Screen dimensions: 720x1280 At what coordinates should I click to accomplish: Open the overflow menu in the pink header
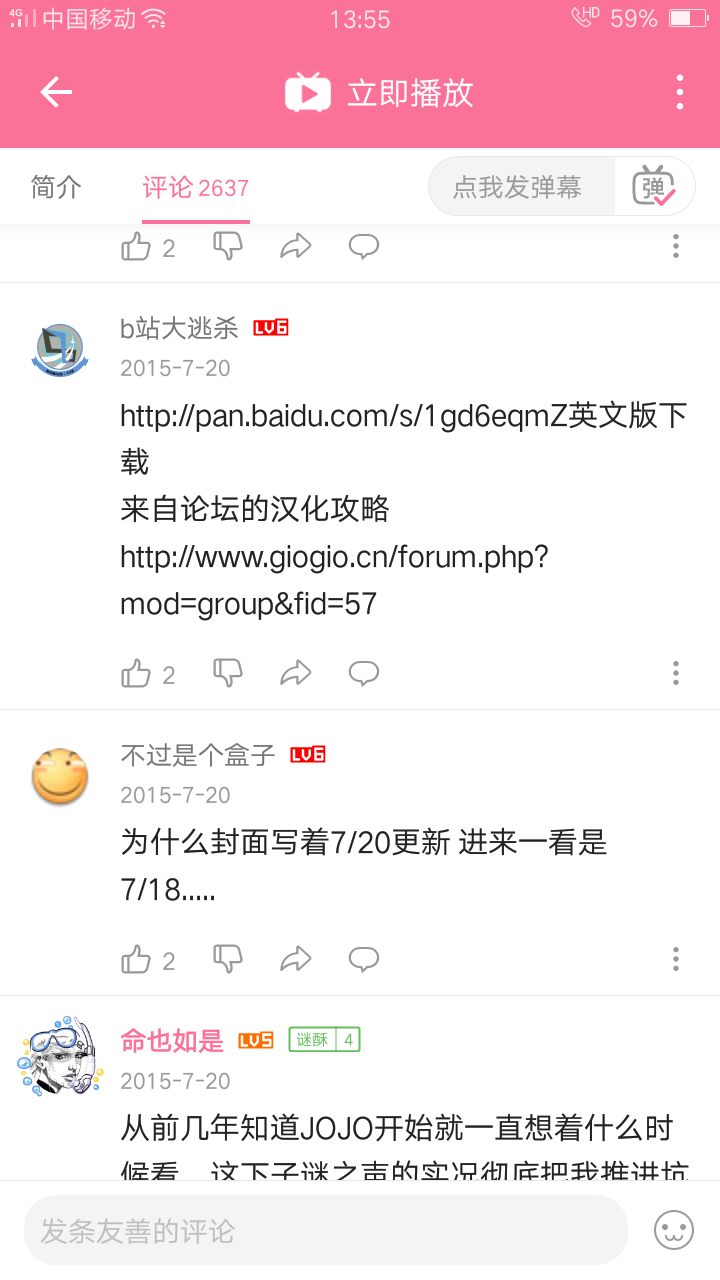(x=679, y=92)
